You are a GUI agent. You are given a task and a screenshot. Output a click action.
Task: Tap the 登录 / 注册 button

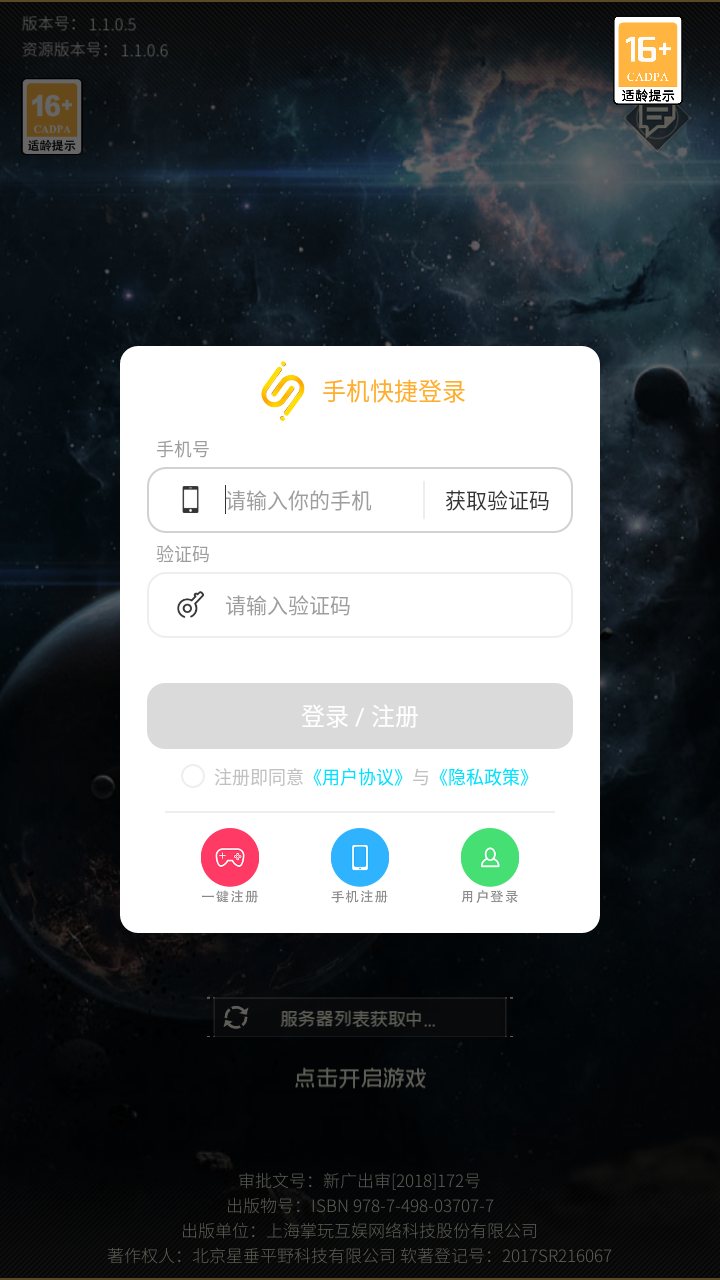(x=360, y=716)
